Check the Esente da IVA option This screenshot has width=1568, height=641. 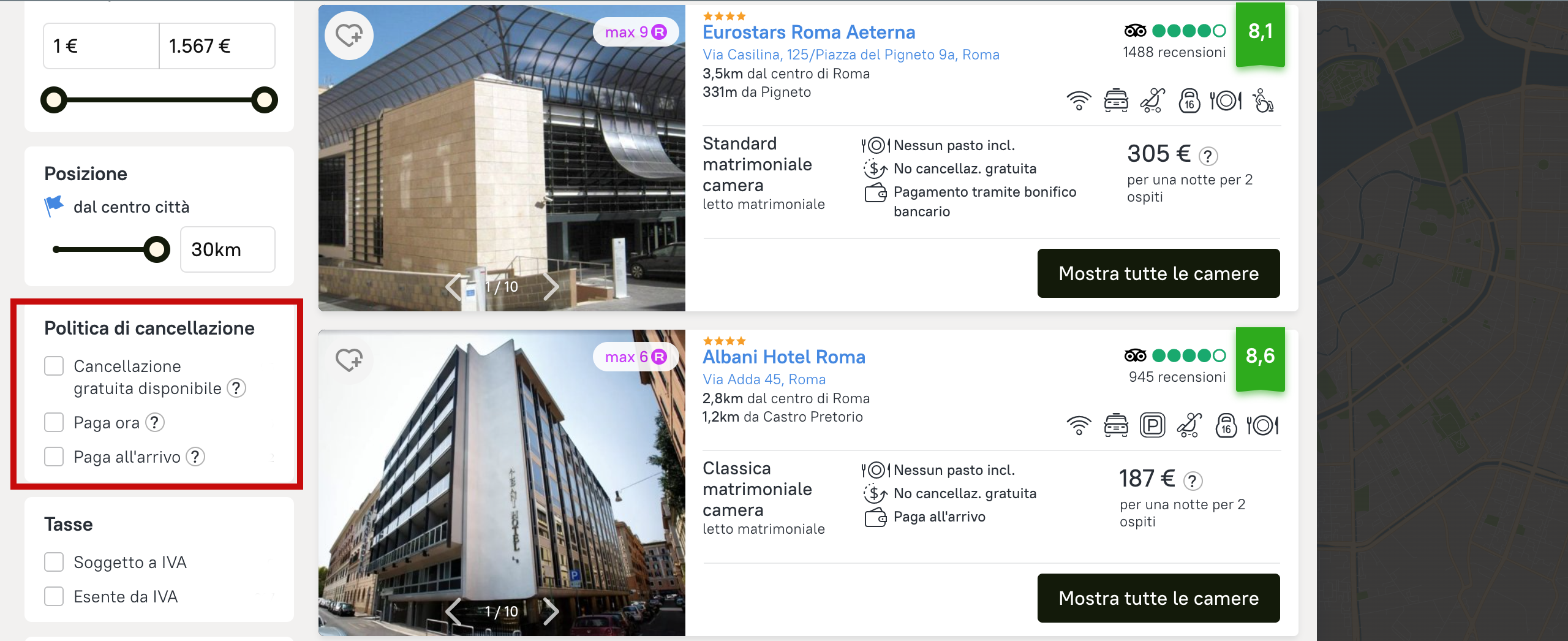point(54,596)
